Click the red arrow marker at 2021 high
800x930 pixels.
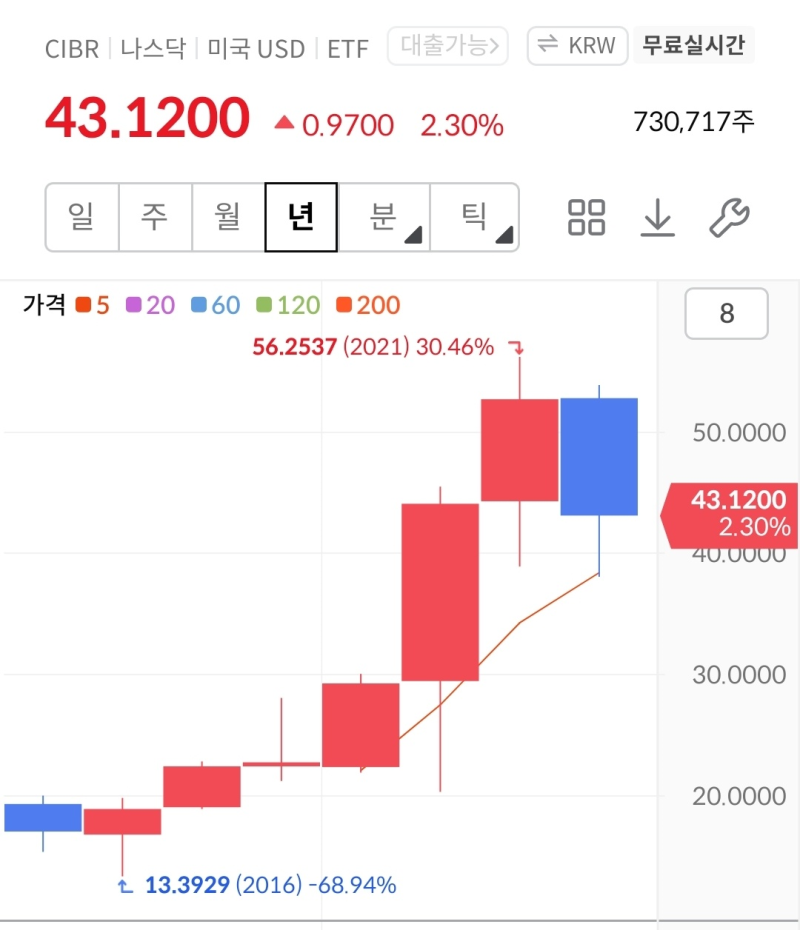tap(516, 347)
